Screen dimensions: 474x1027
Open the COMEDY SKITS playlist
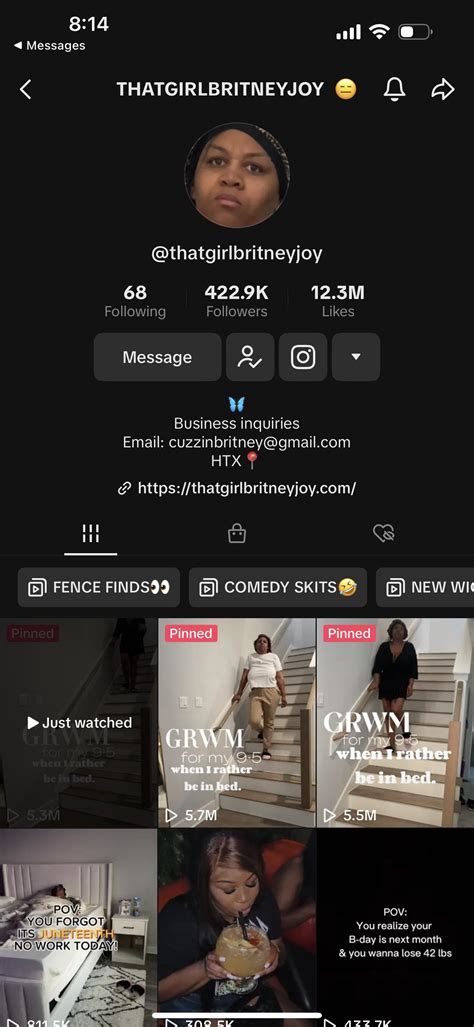[278, 588]
